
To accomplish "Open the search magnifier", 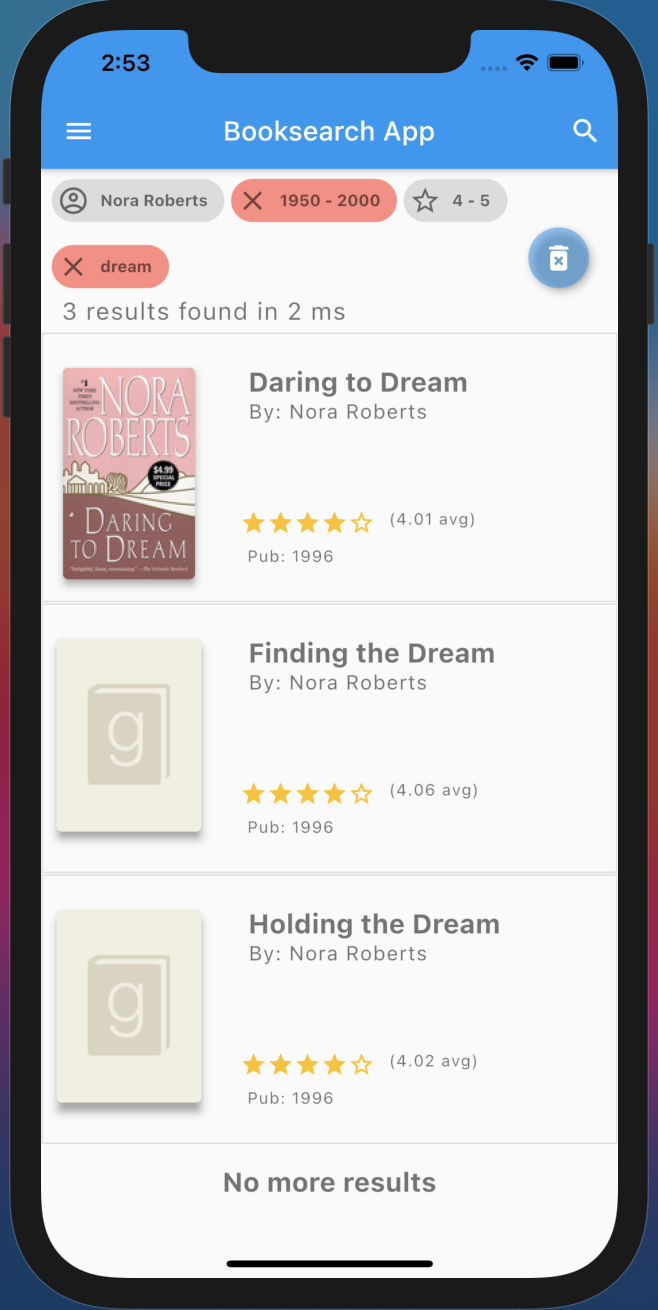I will coord(585,131).
